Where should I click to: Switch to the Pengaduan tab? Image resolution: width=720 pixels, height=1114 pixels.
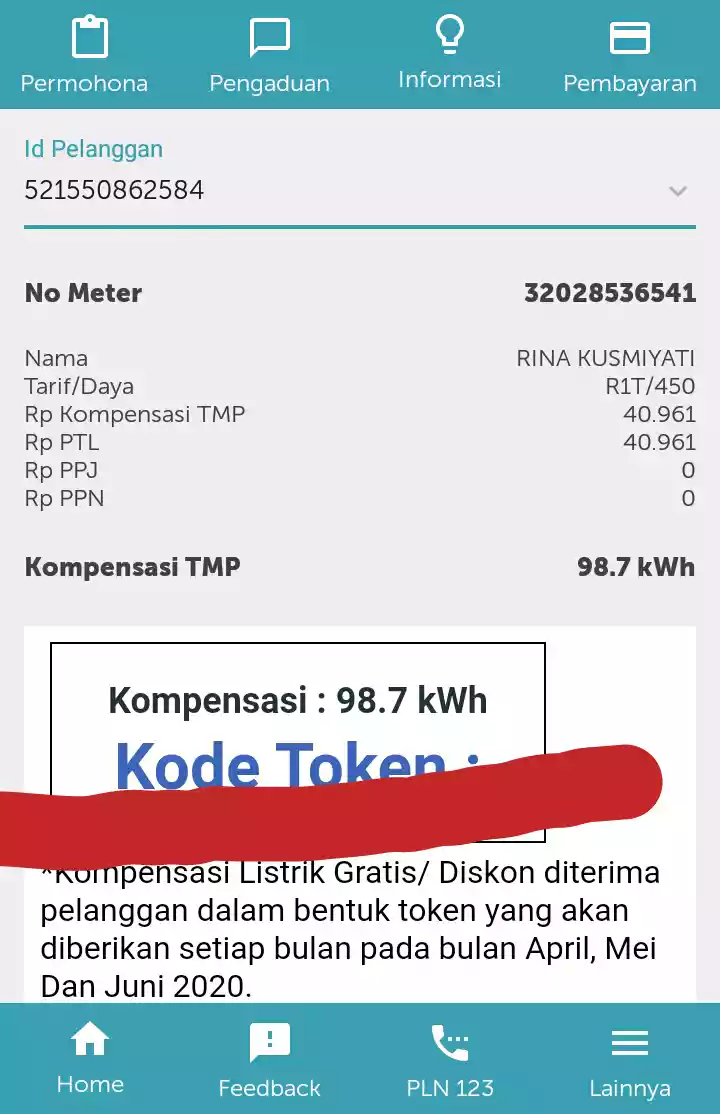[x=269, y=55]
